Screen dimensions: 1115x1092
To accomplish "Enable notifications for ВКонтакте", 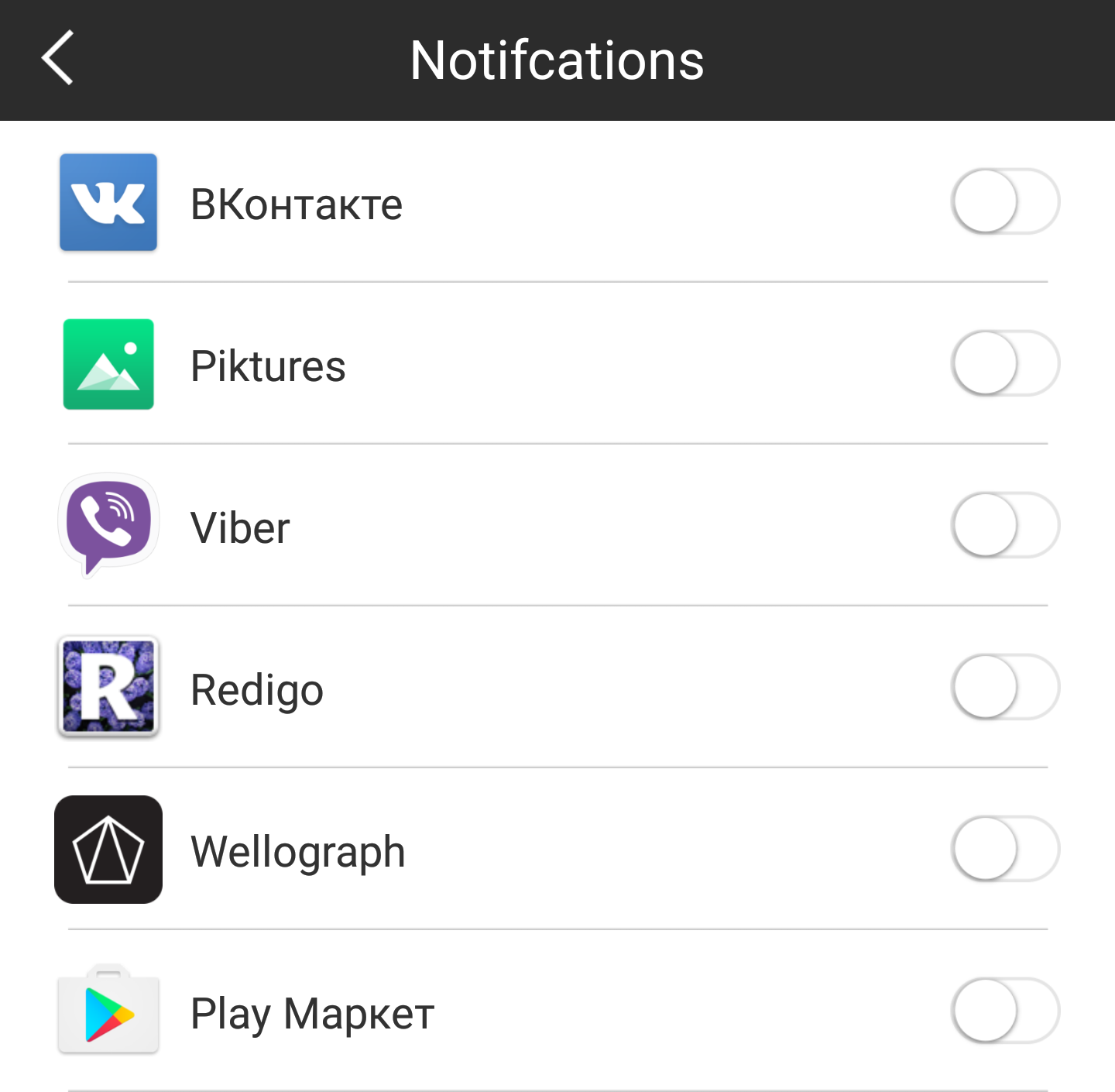I will tap(1004, 202).
